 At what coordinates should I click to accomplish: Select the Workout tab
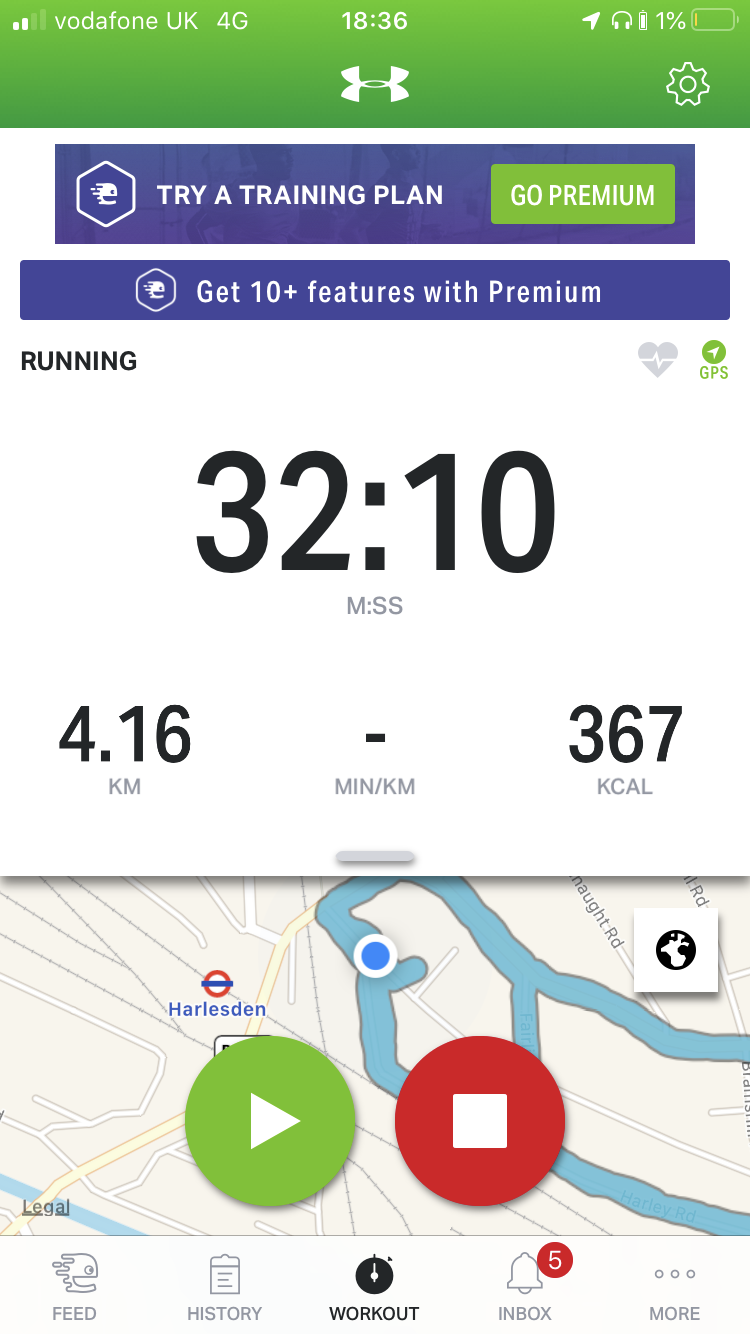(374, 1288)
